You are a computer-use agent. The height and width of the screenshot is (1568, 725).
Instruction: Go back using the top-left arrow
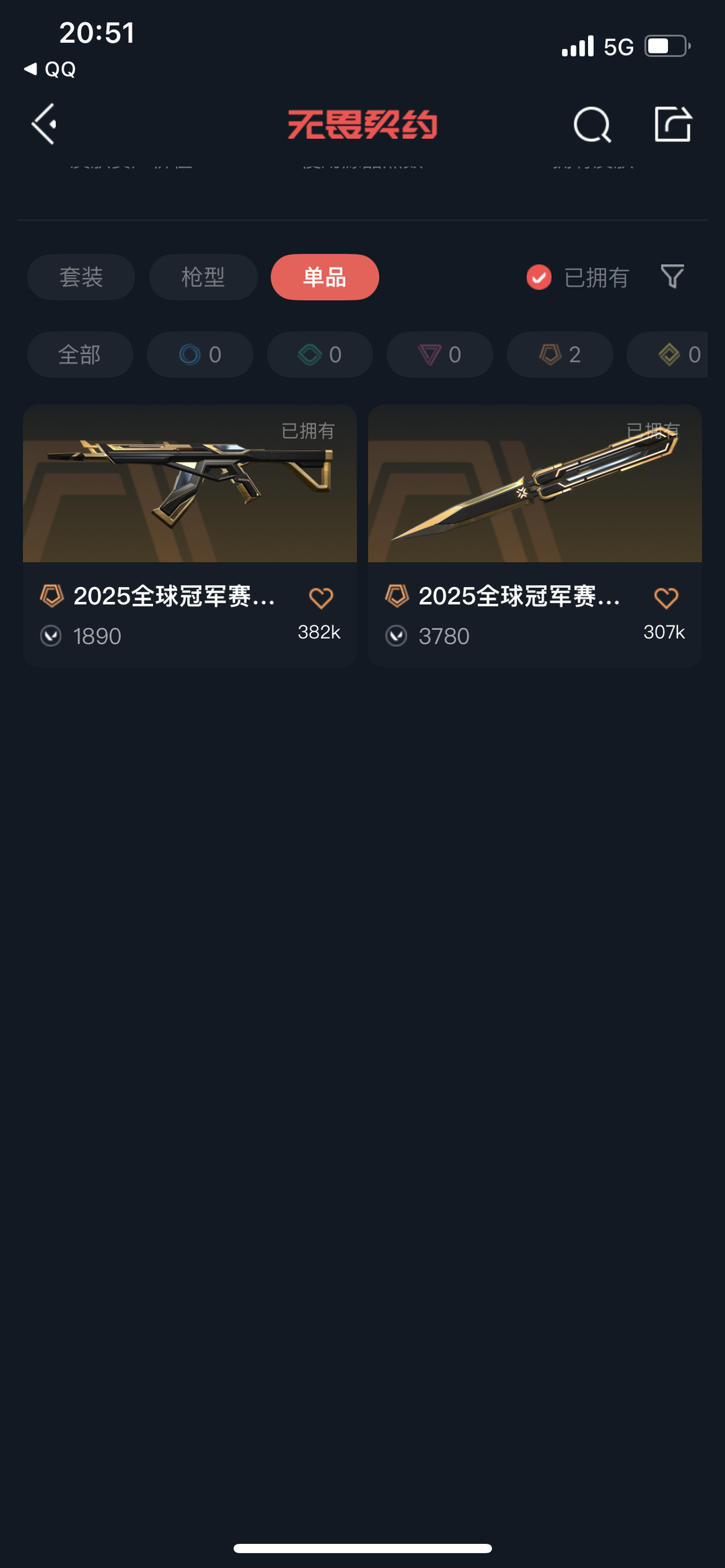(x=44, y=124)
